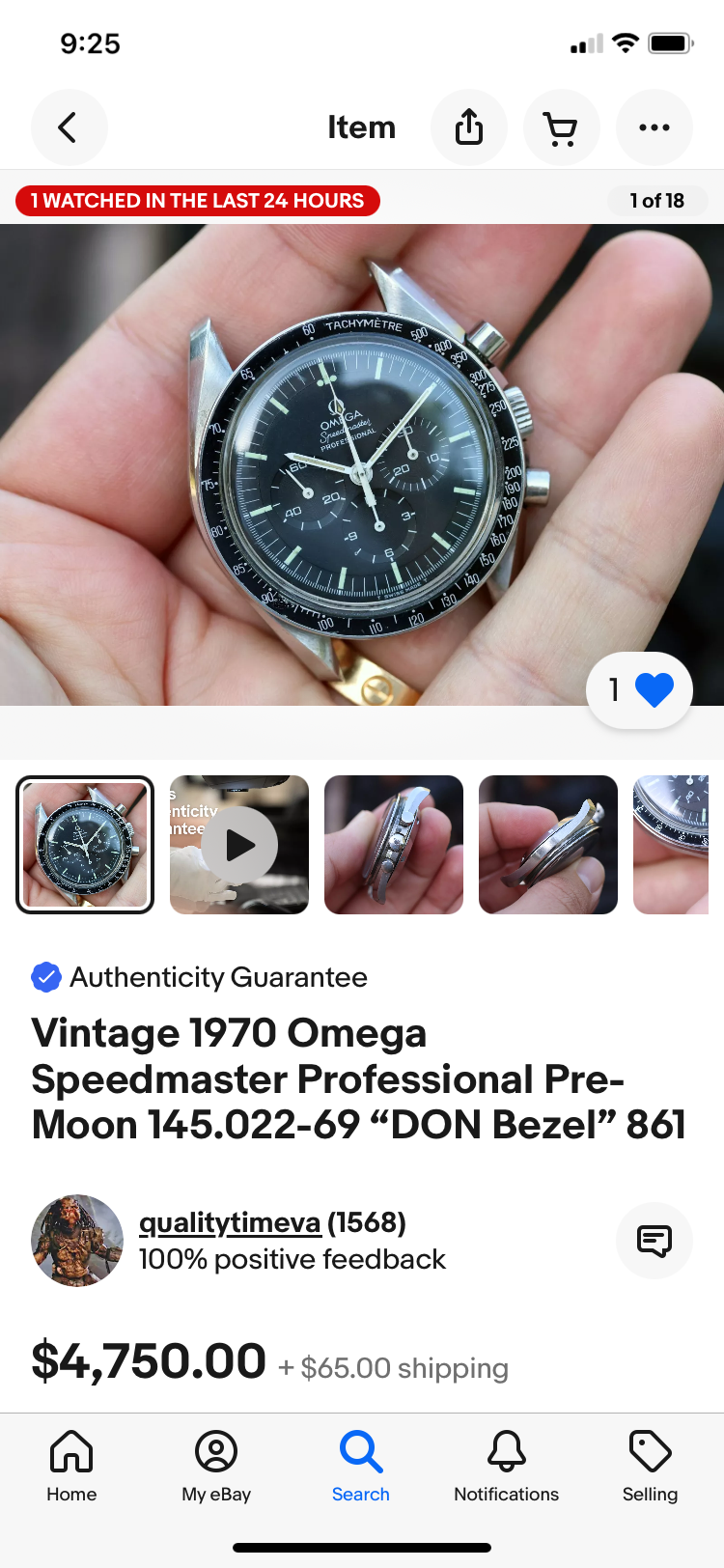Viewport: 724px width, 1568px height.
Task: Open the Search tab
Action: click(361, 1466)
